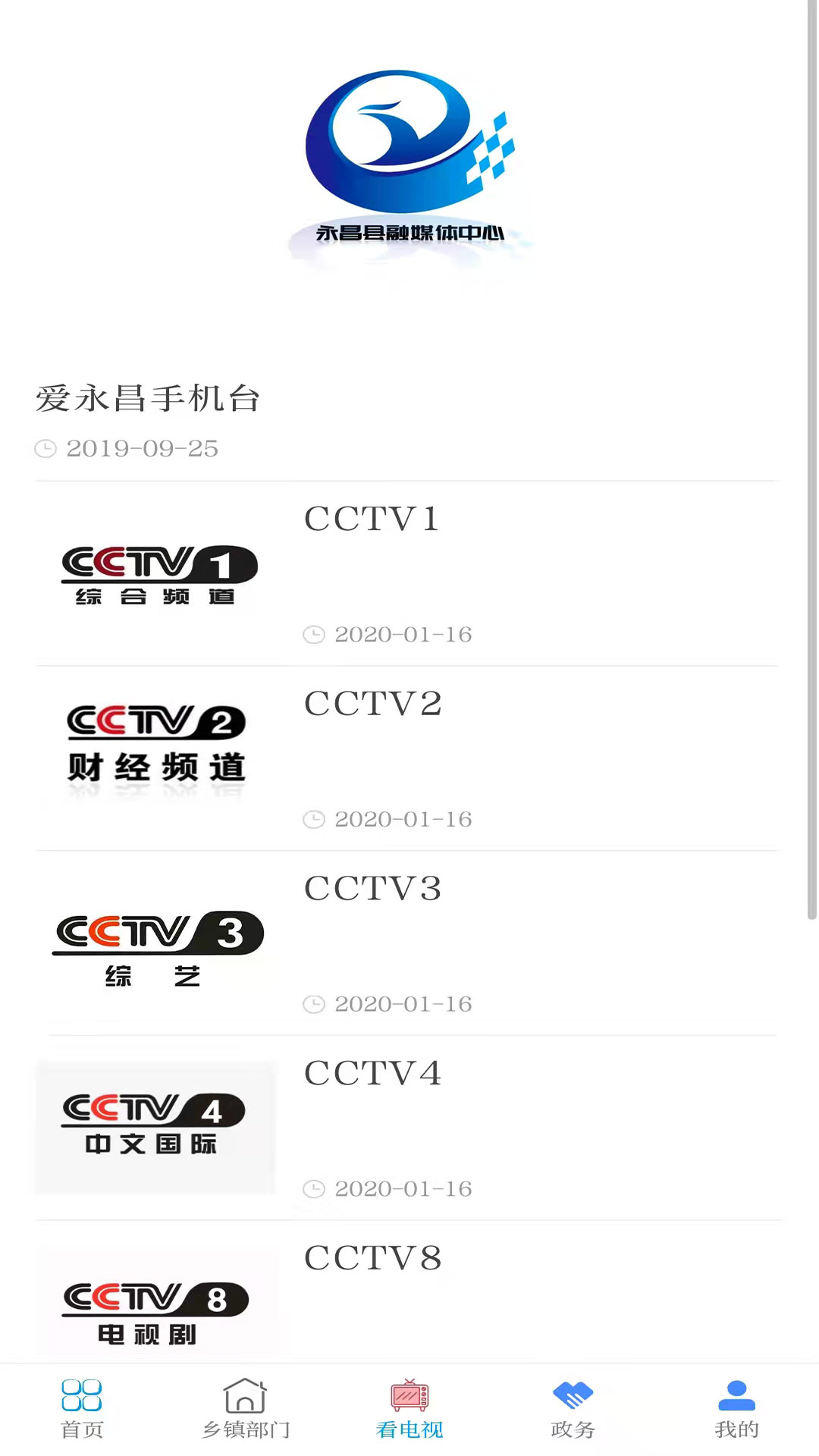Tap the clock icon next to CCTV1's date
This screenshot has width=819, height=1456.
[x=315, y=634]
